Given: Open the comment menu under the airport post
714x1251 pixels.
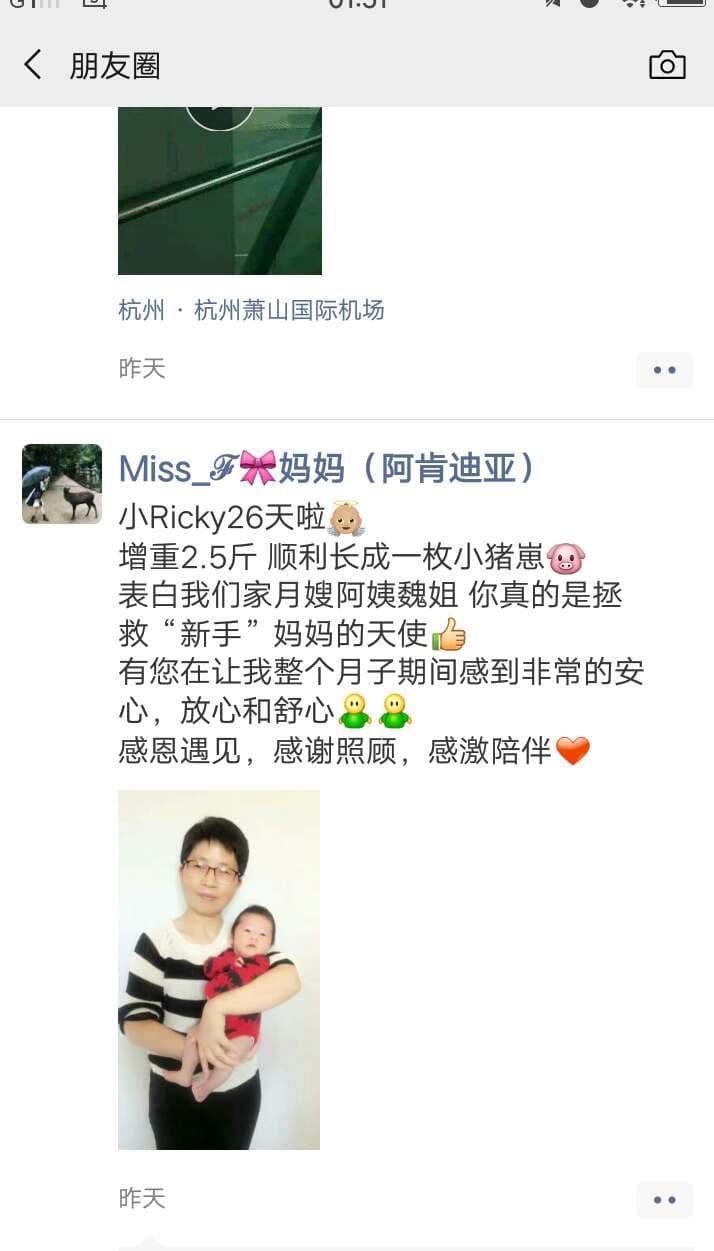Looking at the screenshot, I should pos(664,370).
